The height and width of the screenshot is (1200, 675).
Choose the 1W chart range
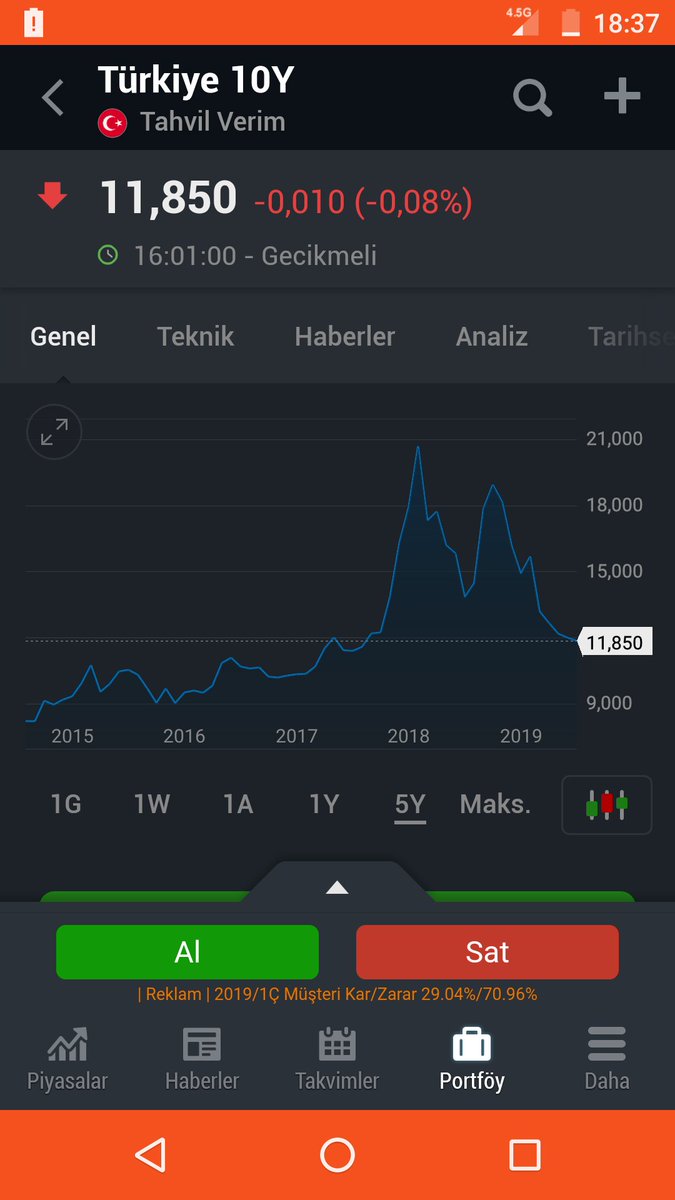point(152,804)
